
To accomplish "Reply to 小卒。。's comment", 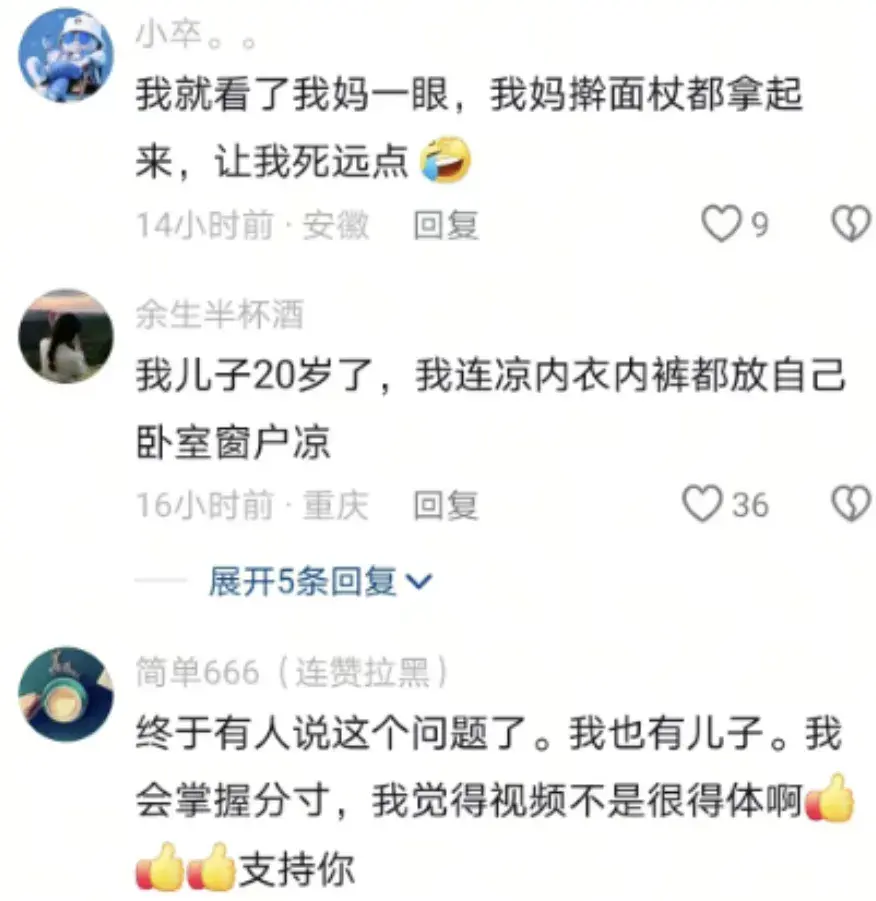I will coord(446,225).
